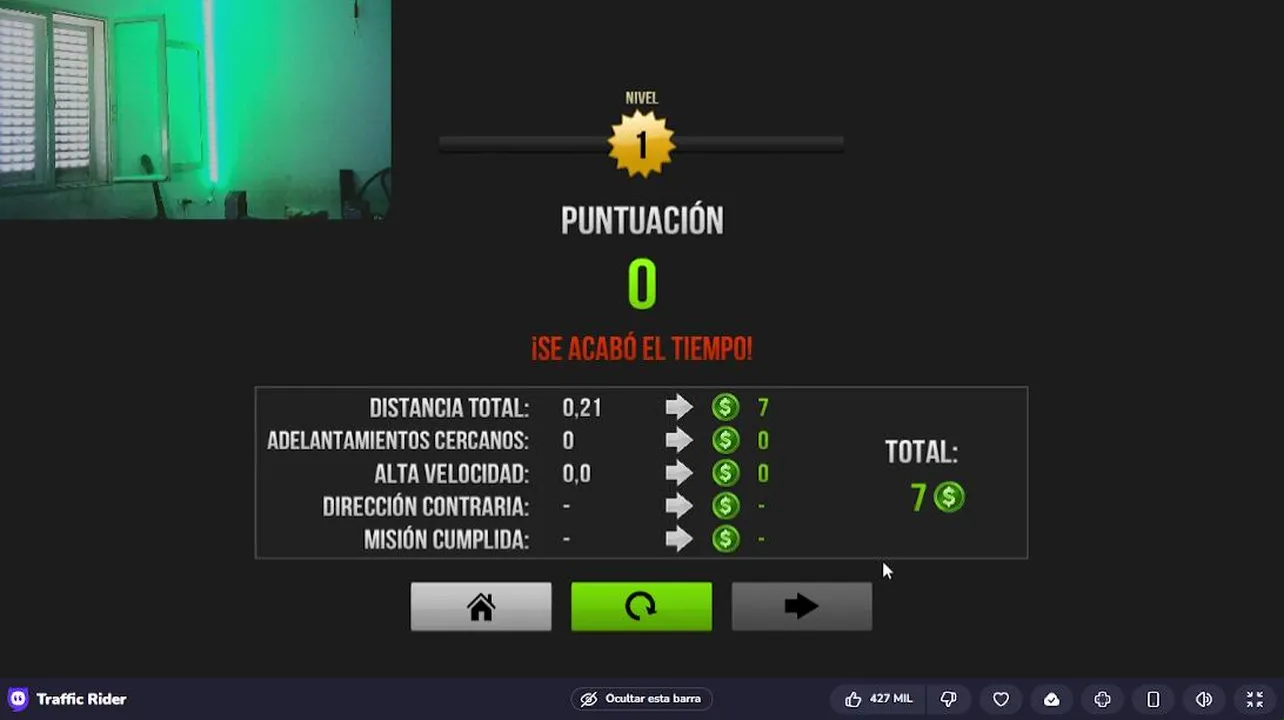1284x720 pixels.
Task: Open the cloud save icon
Action: [x=1051, y=699]
